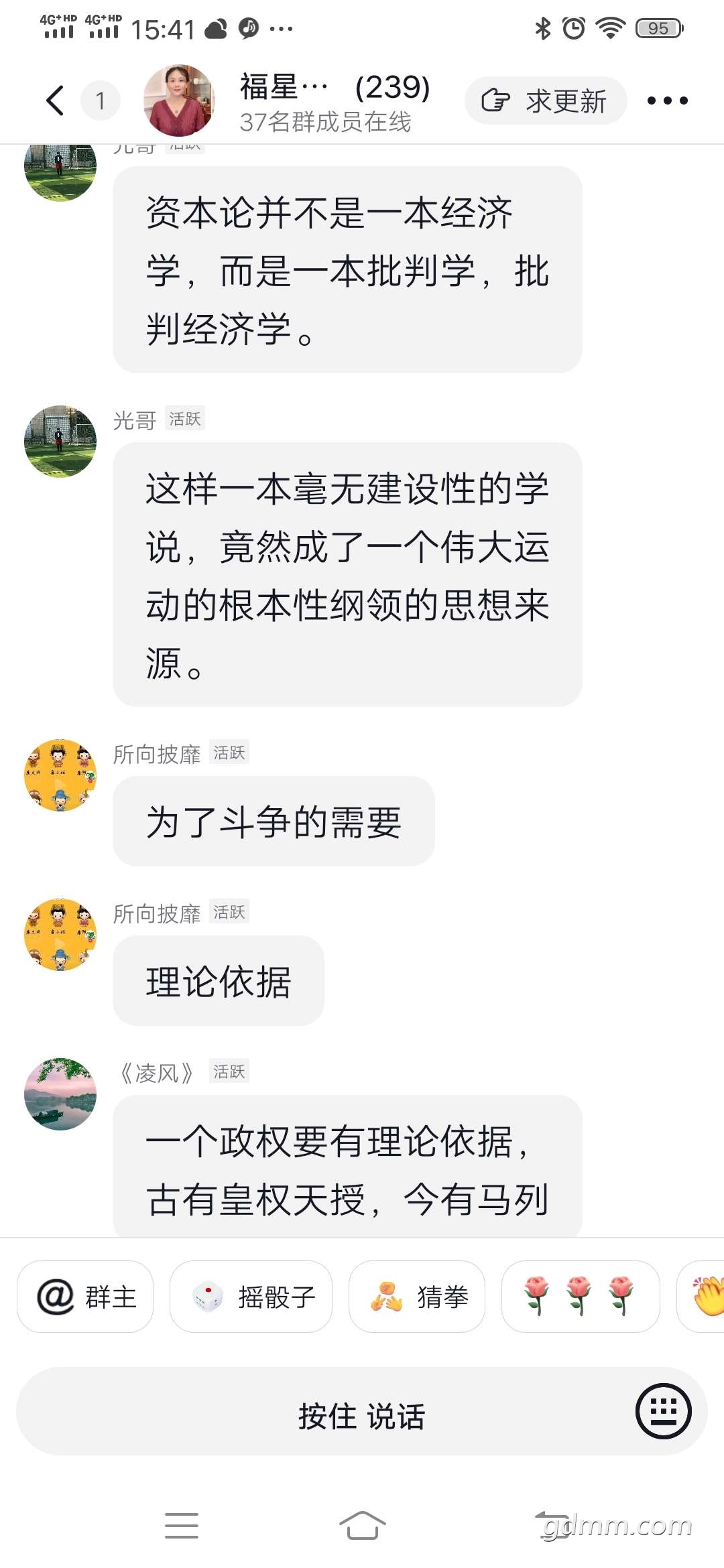Send the three roses sticker
Screen dimensions: 724x1568
point(581,1297)
